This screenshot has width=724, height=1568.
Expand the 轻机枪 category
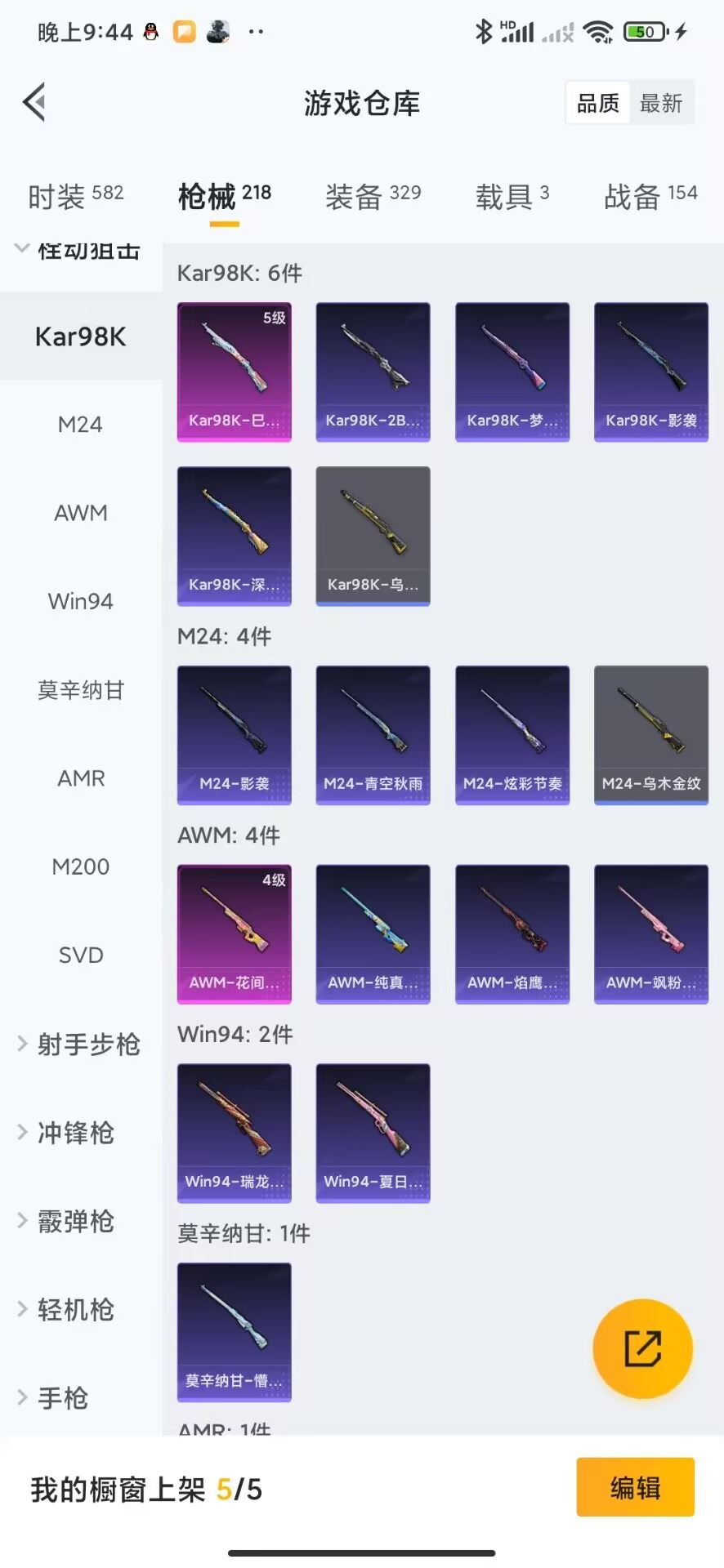(x=75, y=1310)
